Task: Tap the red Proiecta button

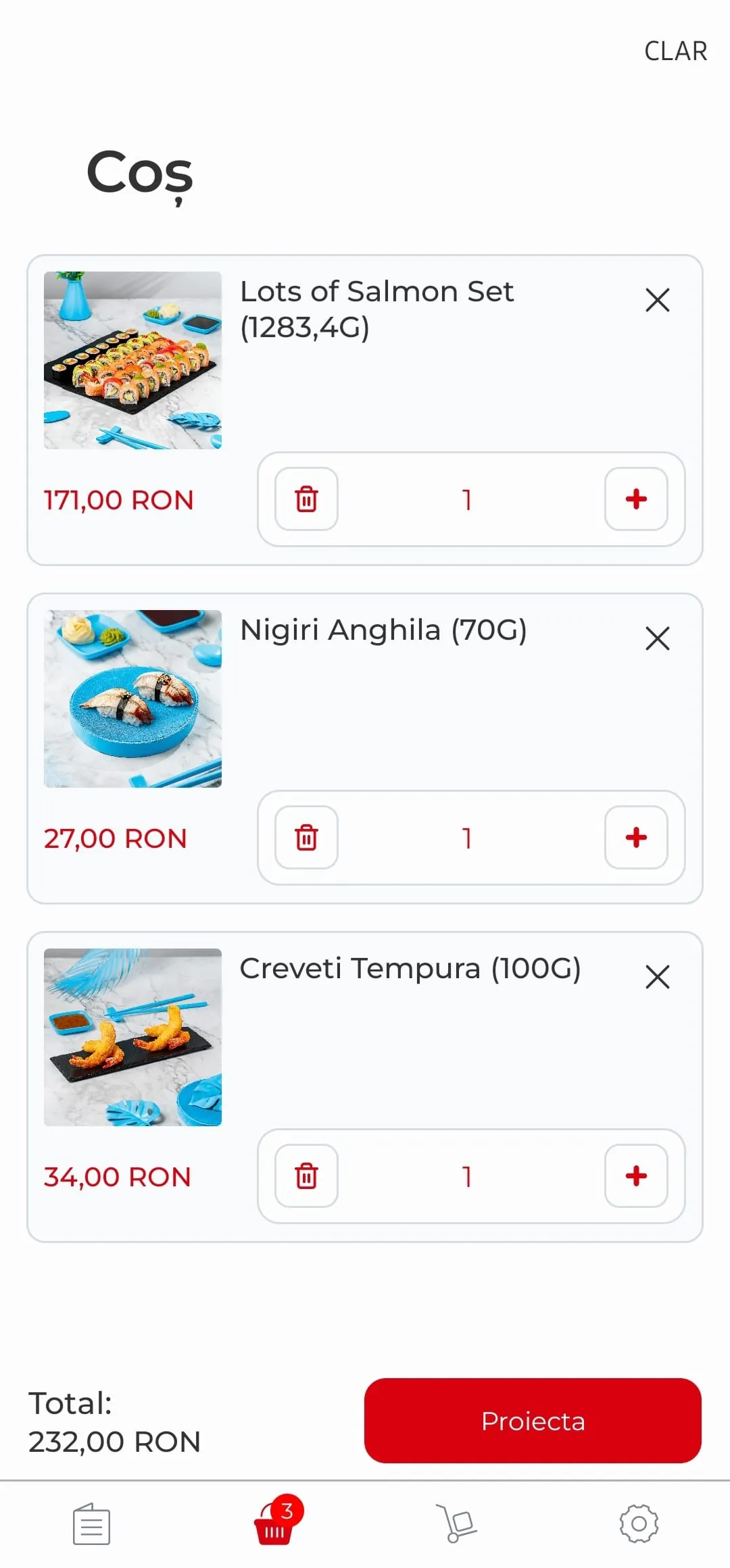Action: click(533, 1421)
